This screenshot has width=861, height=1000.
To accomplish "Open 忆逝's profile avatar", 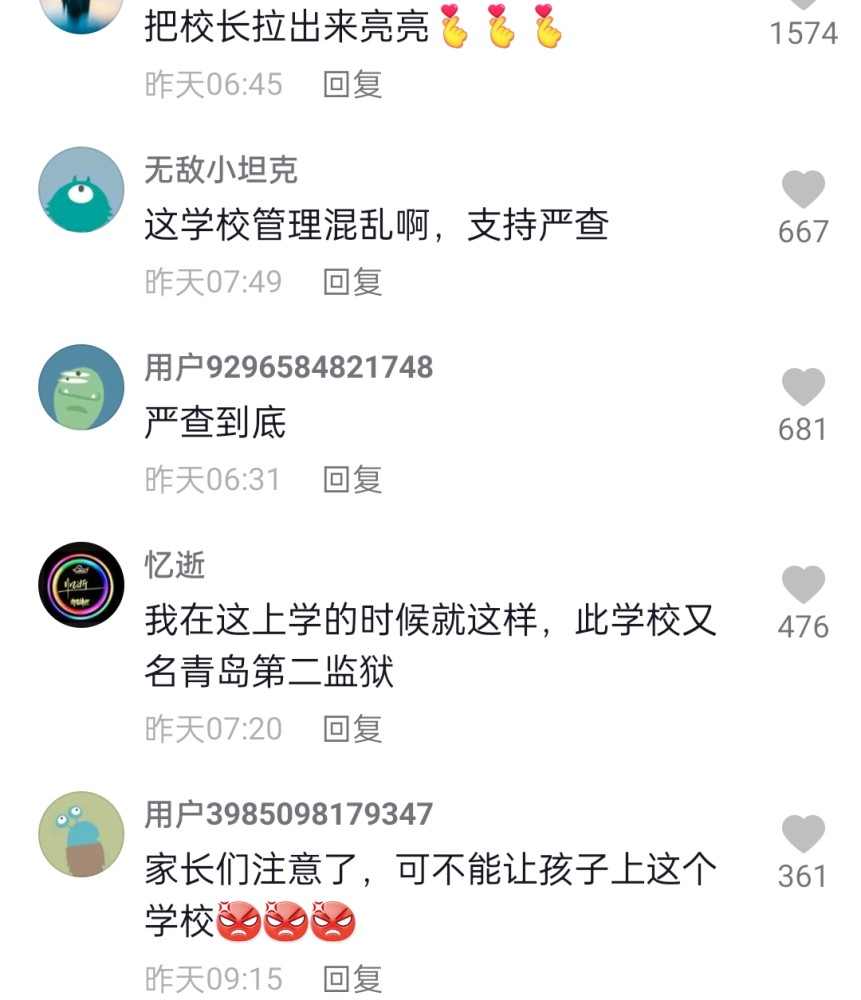I will pos(81,585).
